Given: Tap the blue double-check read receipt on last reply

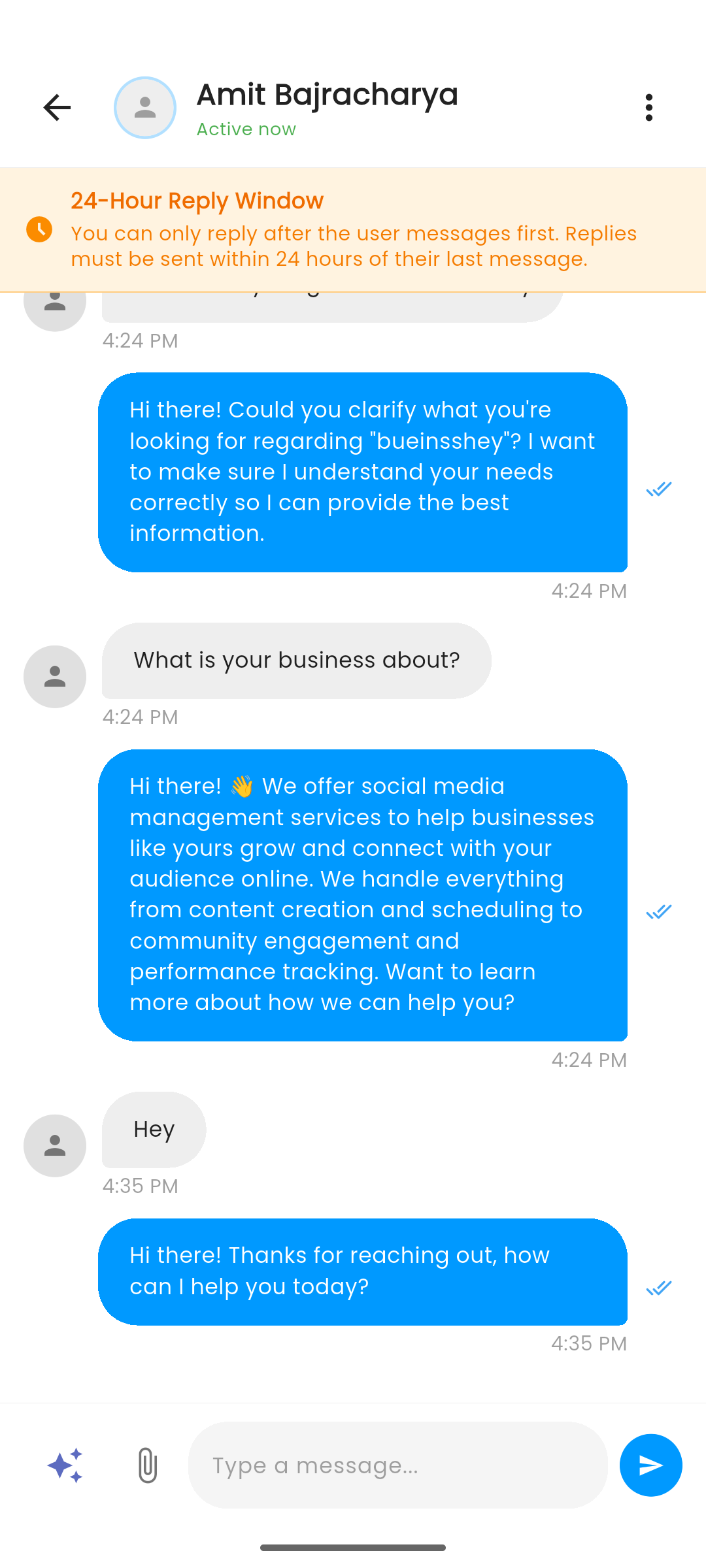Looking at the screenshot, I should pyautogui.click(x=658, y=1287).
